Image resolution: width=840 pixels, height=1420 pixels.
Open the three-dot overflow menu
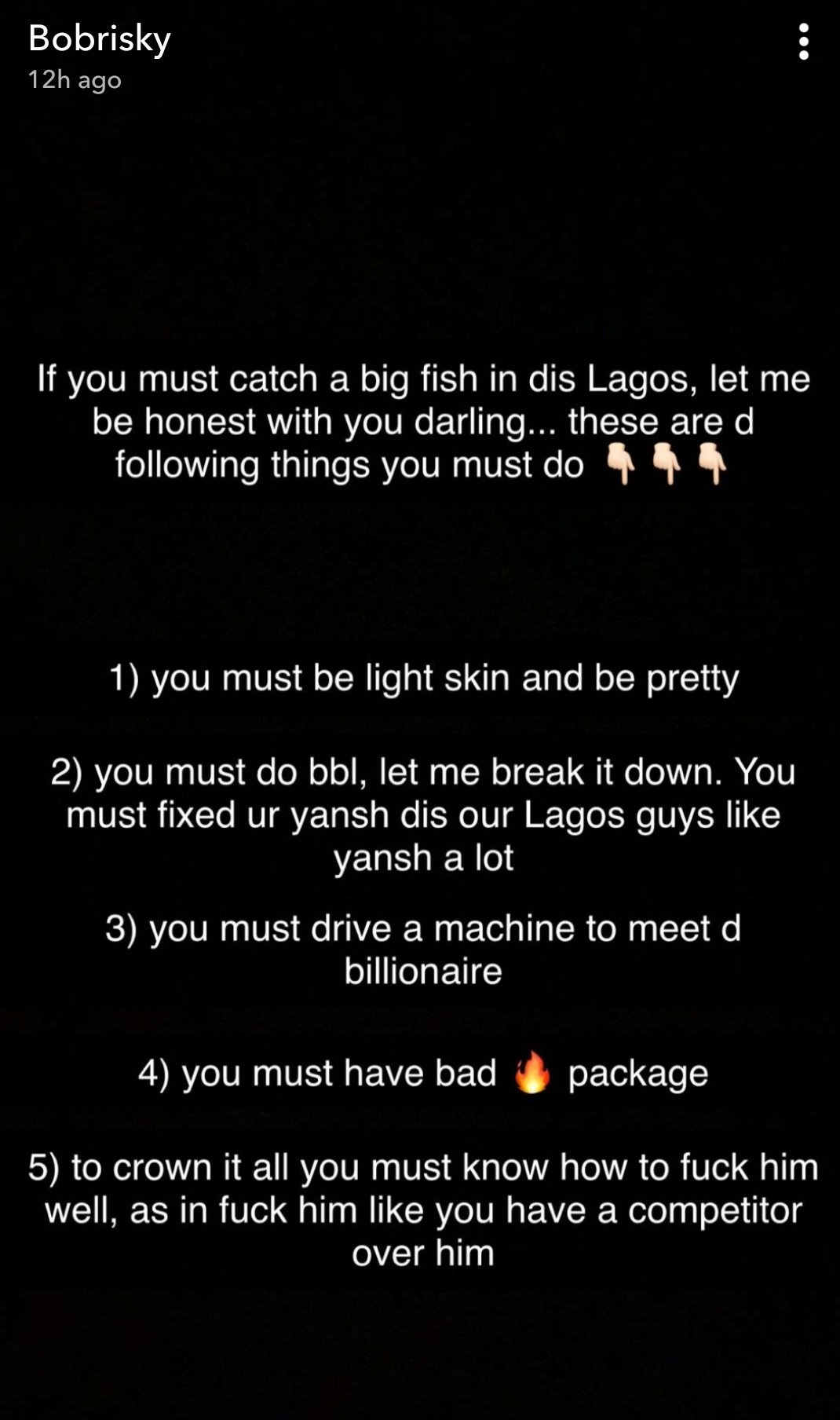[x=803, y=42]
